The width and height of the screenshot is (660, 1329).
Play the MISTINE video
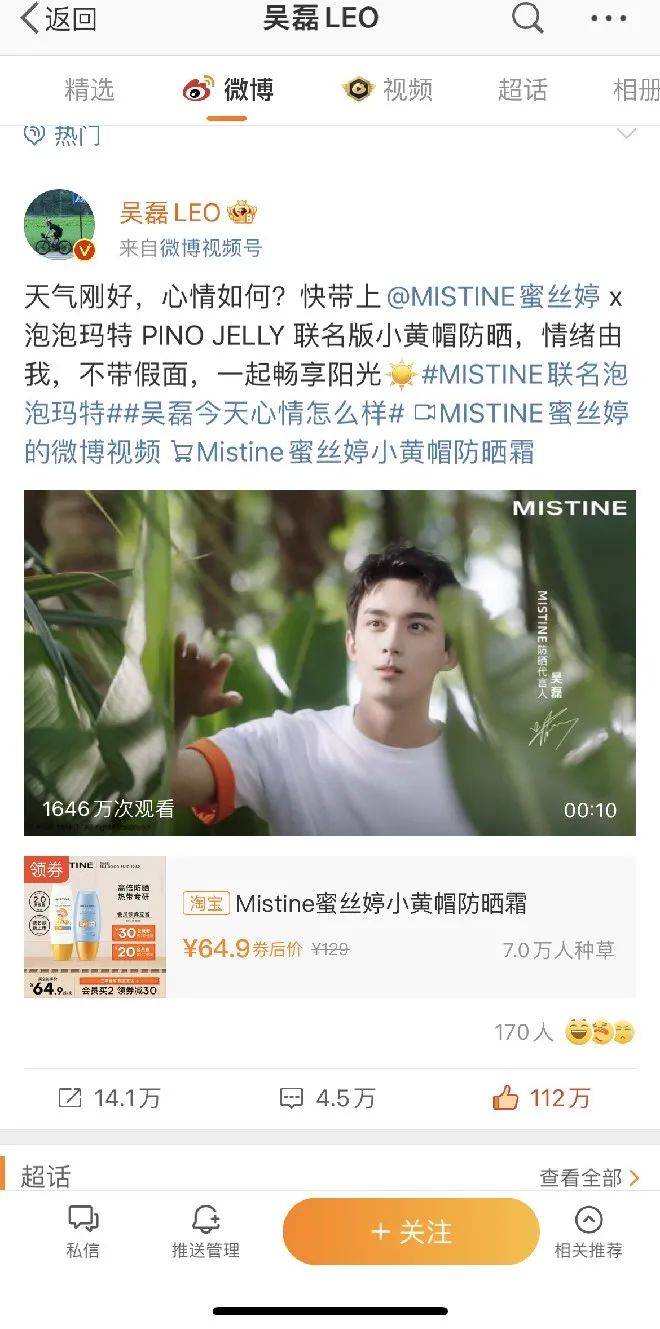tap(329, 662)
